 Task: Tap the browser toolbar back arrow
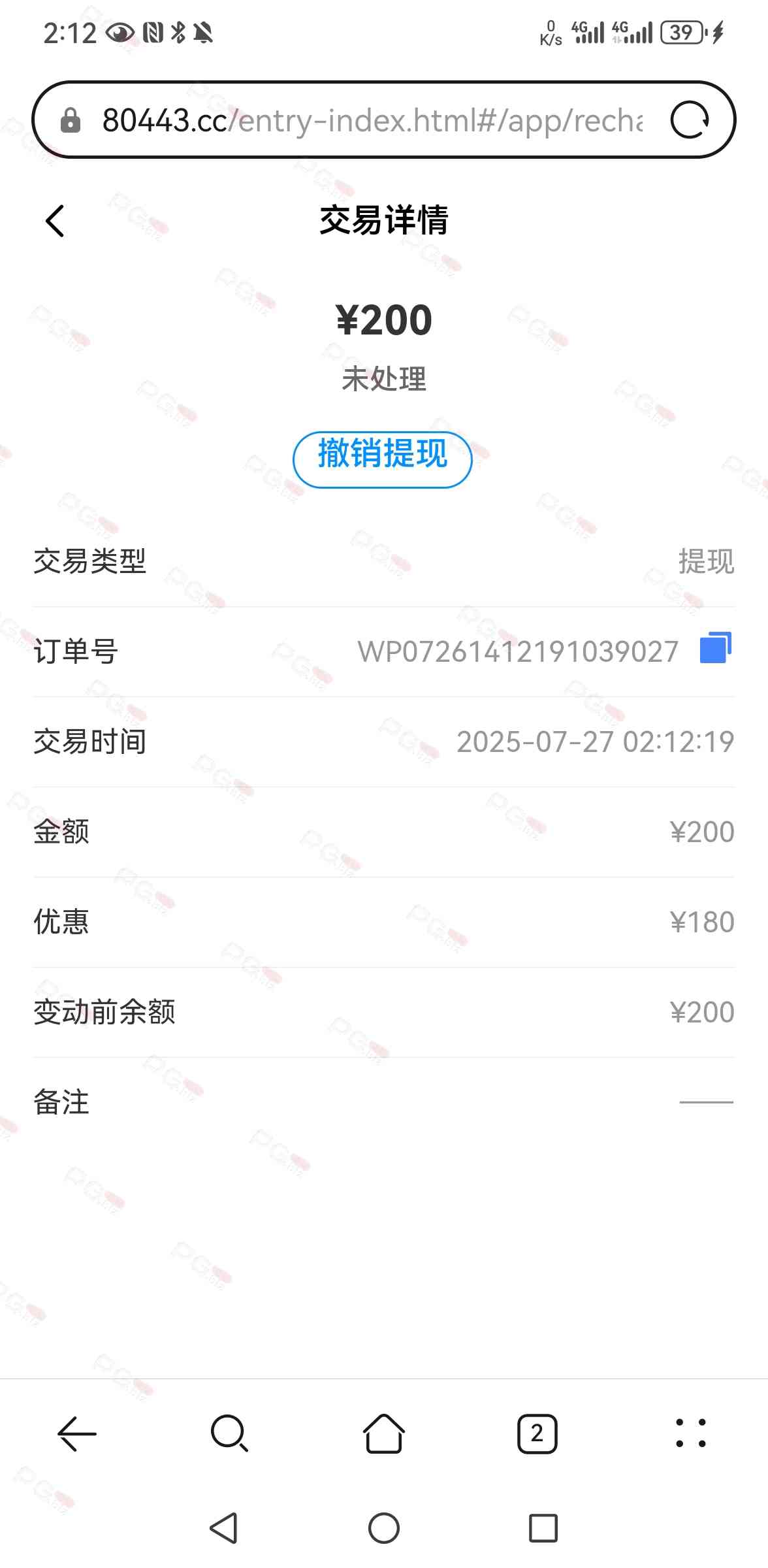77,1433
